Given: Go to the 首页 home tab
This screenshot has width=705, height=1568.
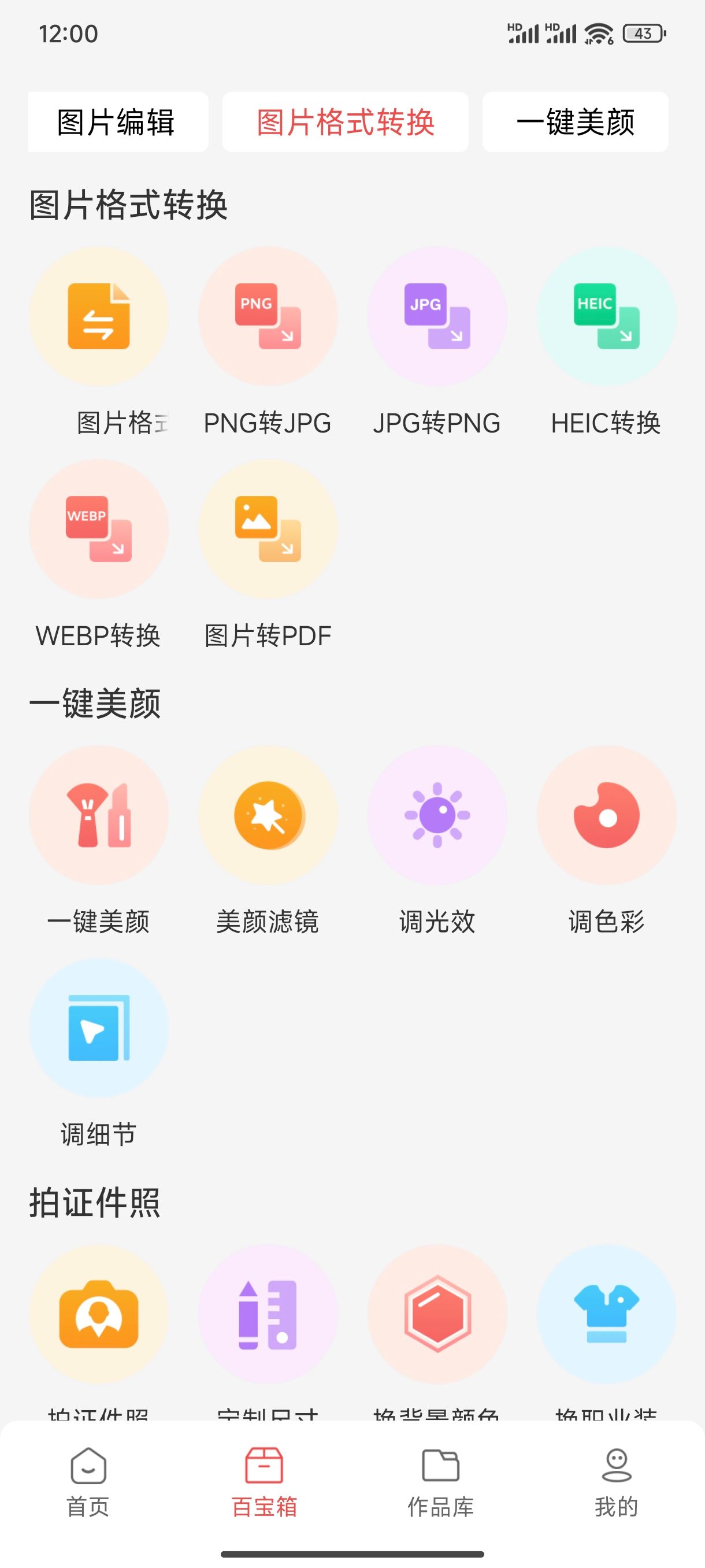Looking at the screenshot, I should tap(88, 1481).
